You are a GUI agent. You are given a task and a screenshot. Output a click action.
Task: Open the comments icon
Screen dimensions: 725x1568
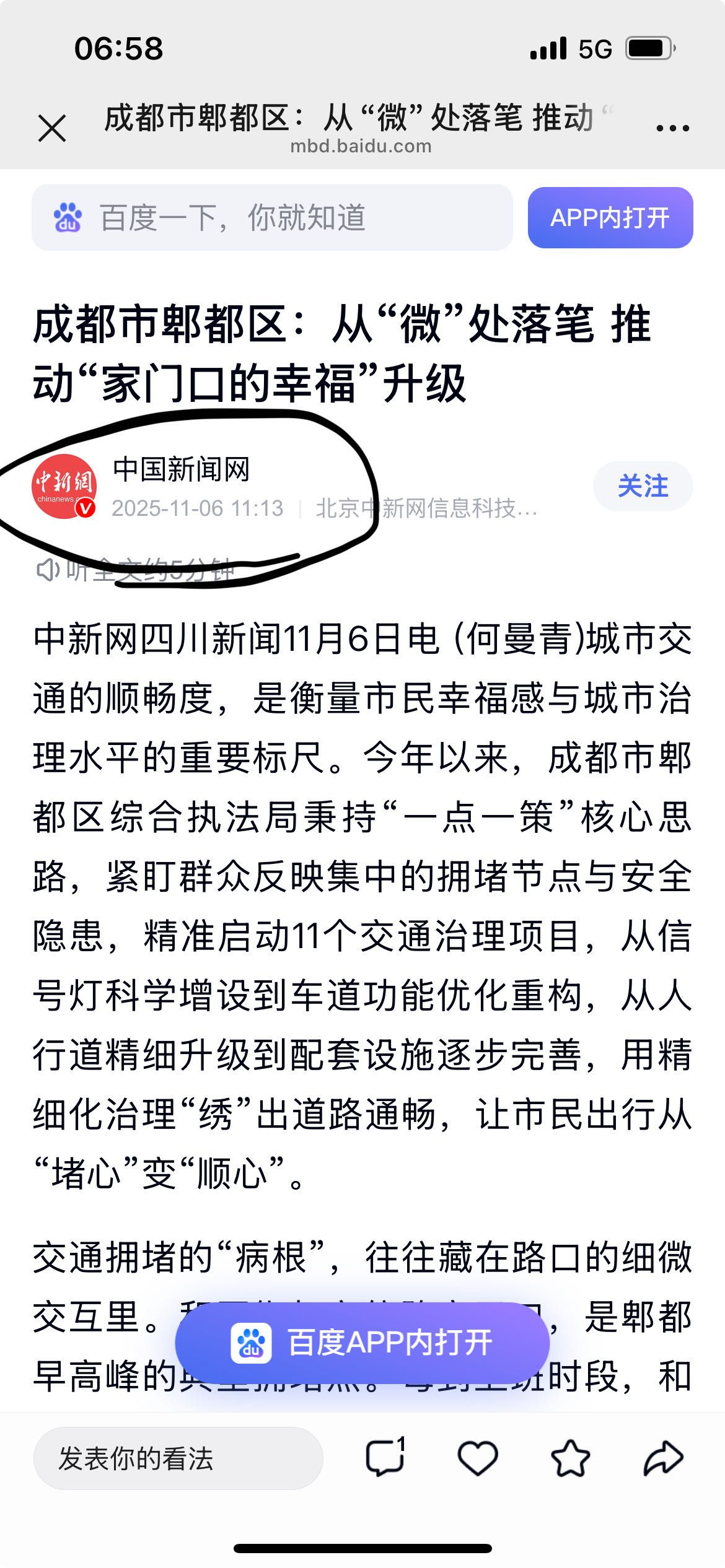385,1457
